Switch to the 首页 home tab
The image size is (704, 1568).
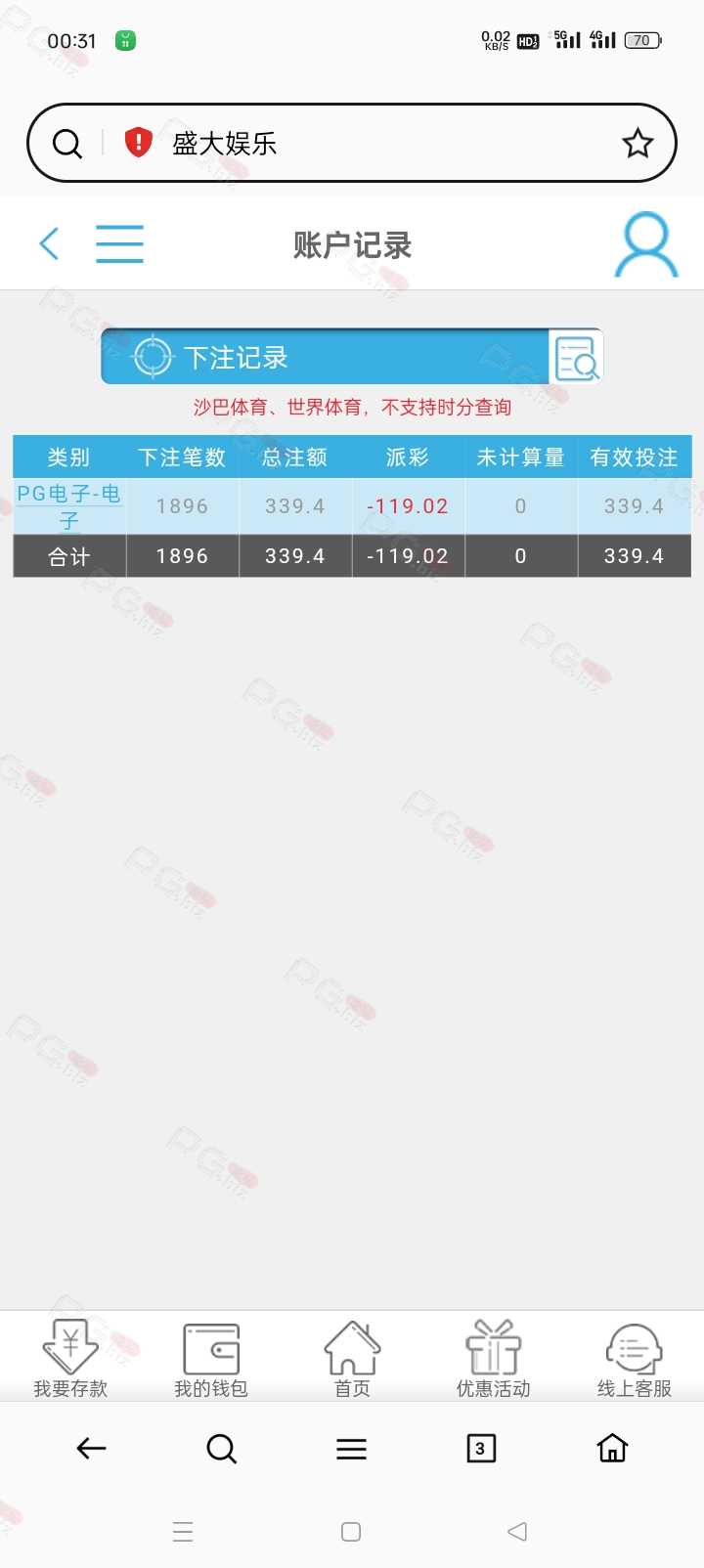[x=352, y=1358]
